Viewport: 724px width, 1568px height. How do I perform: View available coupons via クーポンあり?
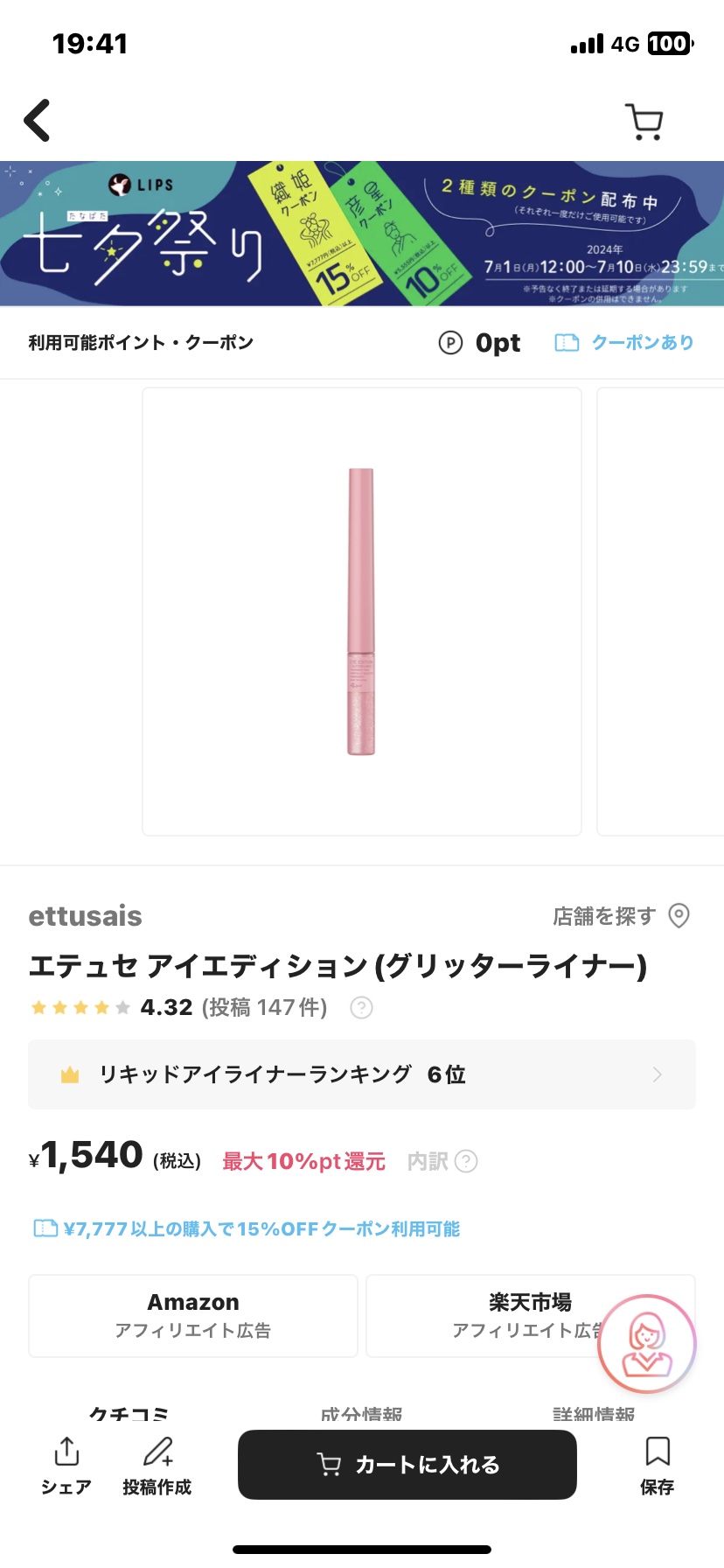pyautogui.click(x=624, y=342)
